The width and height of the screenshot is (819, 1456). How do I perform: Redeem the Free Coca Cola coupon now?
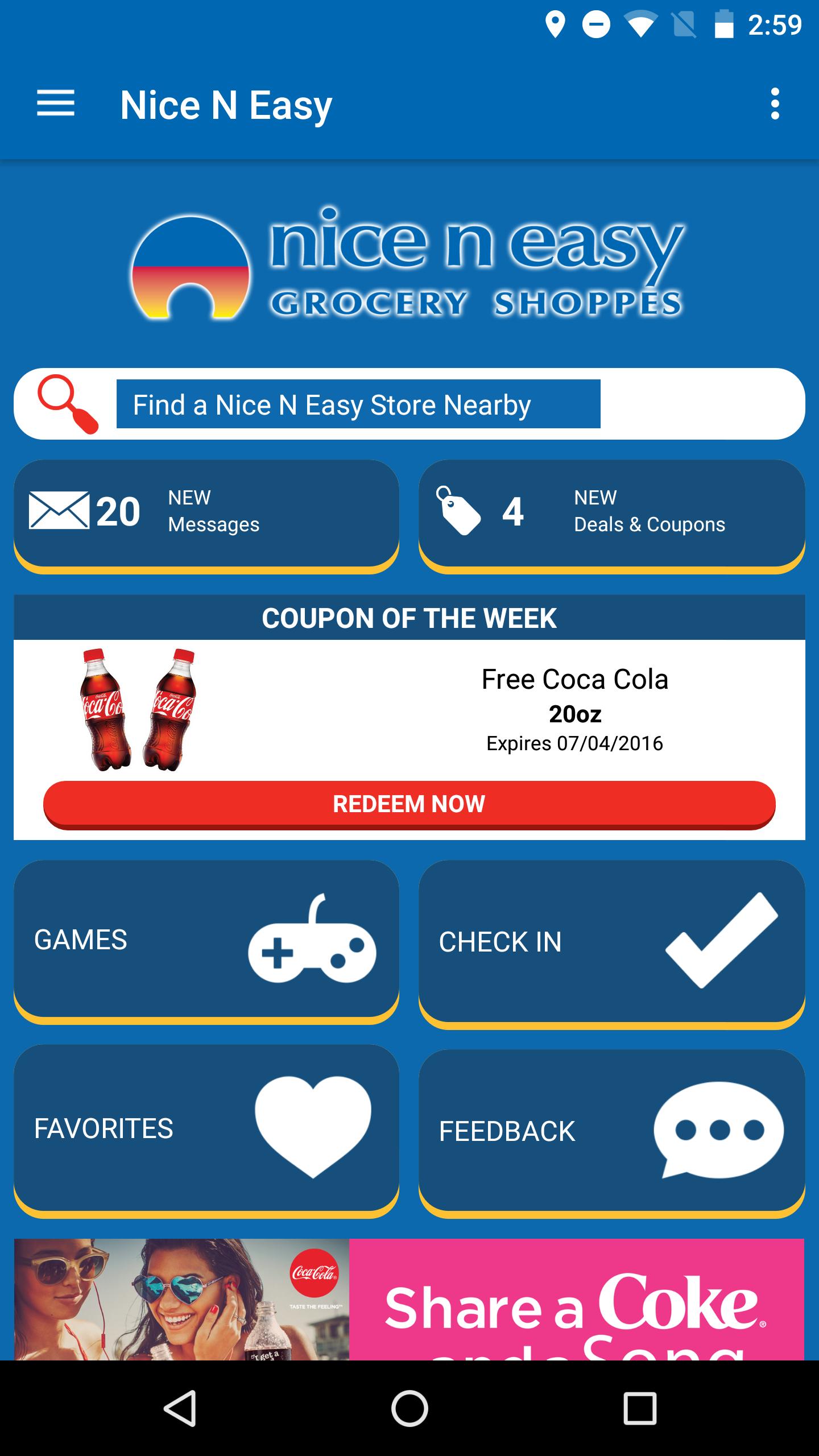click(409, 804)
